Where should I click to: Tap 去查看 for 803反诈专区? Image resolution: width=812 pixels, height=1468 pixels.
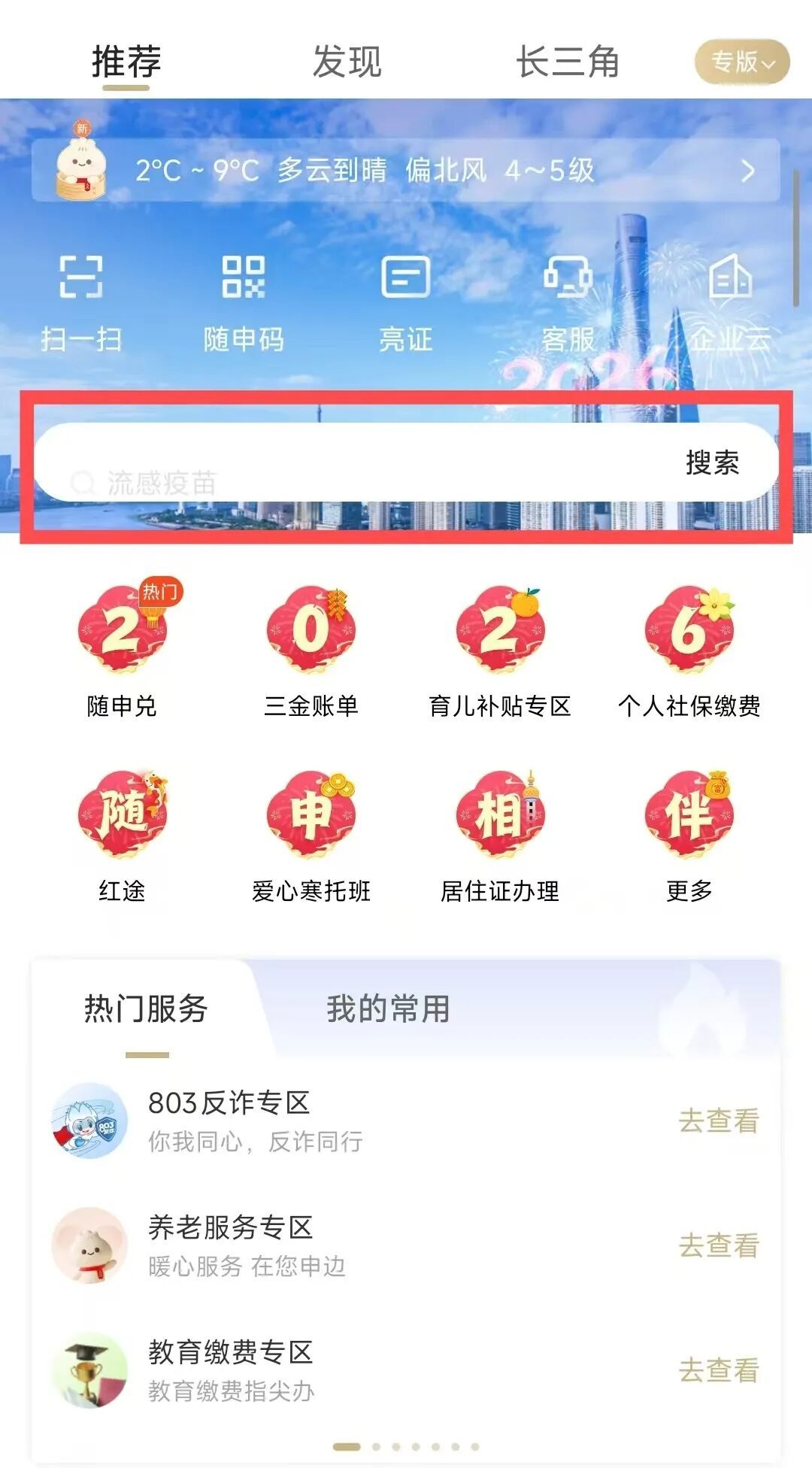tap(718, 1121)
